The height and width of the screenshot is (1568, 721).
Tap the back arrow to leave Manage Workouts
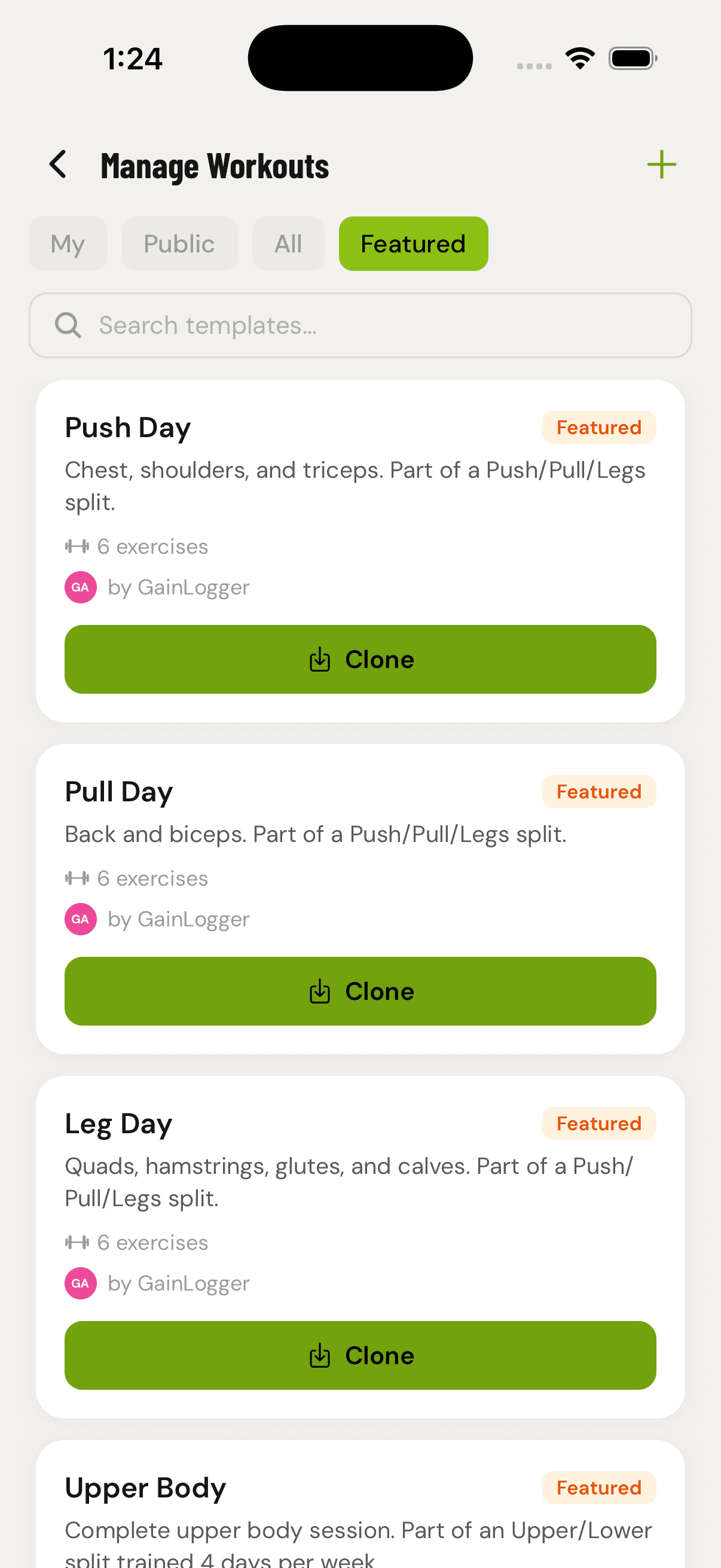coord(58,164)
